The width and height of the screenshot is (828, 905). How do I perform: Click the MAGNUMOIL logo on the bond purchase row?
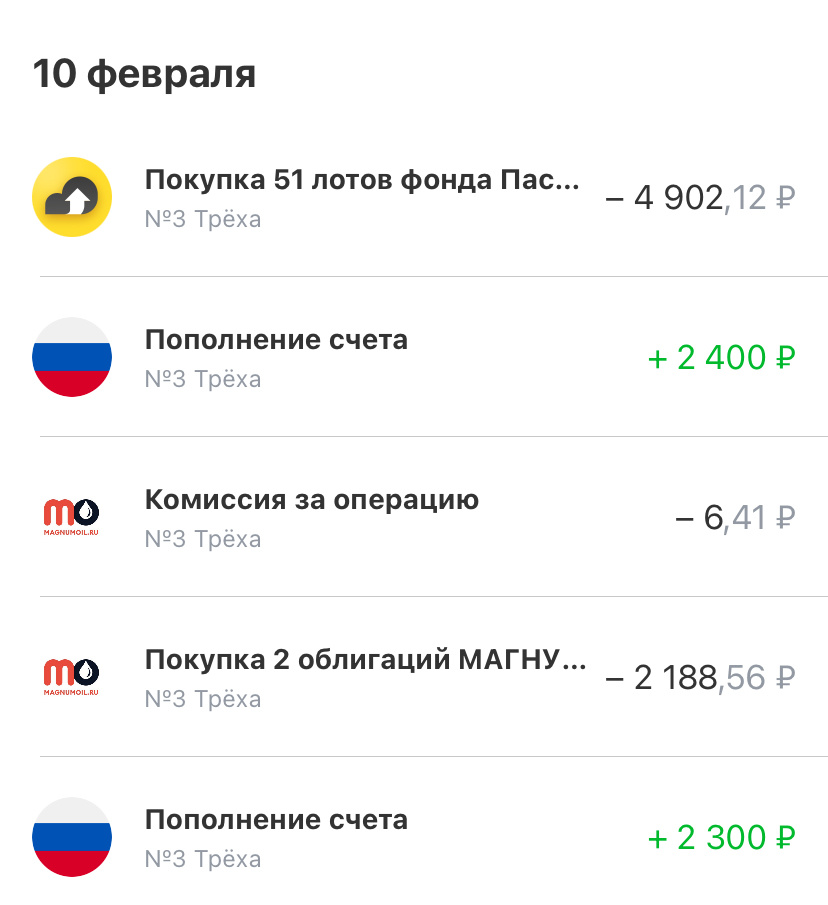(72, 677)
